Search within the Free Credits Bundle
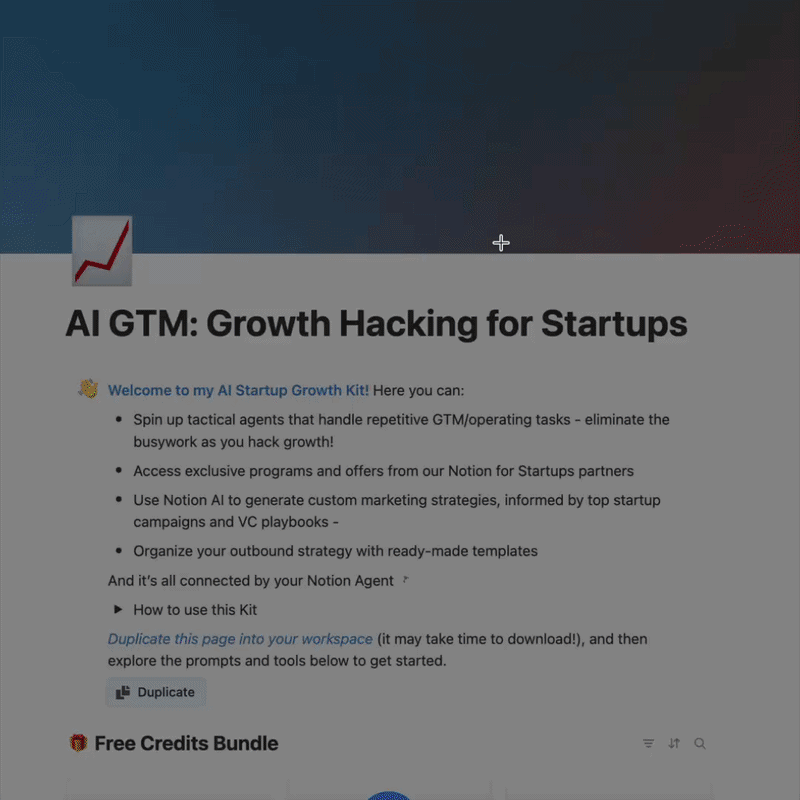Viewport: 800px width, 800px height. coord(699,743)
